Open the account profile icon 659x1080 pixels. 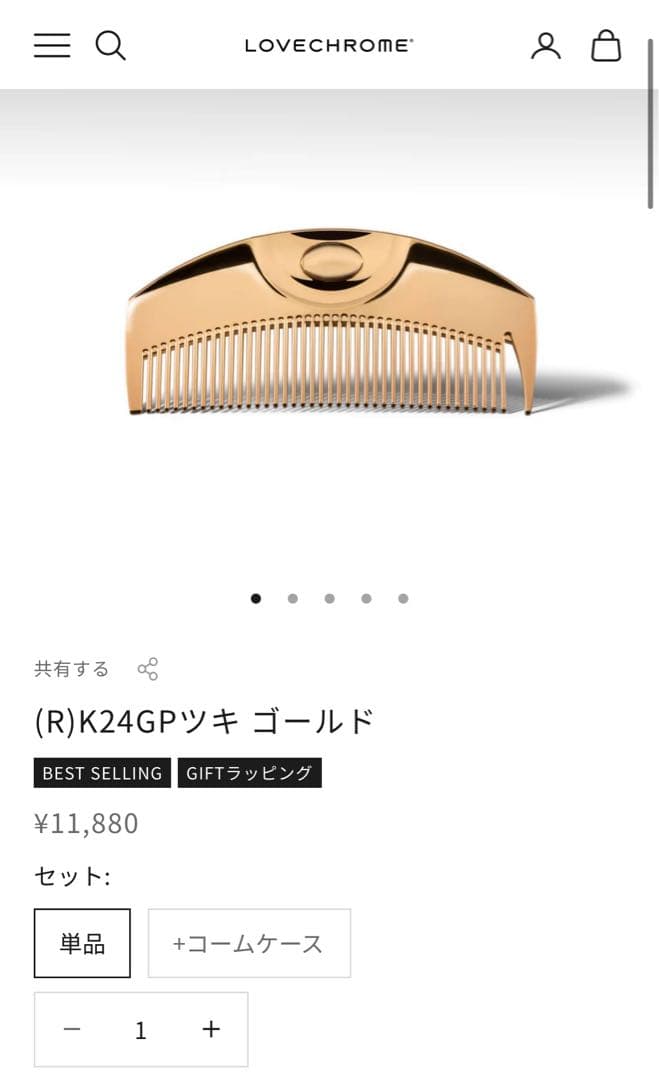point(545,45)
